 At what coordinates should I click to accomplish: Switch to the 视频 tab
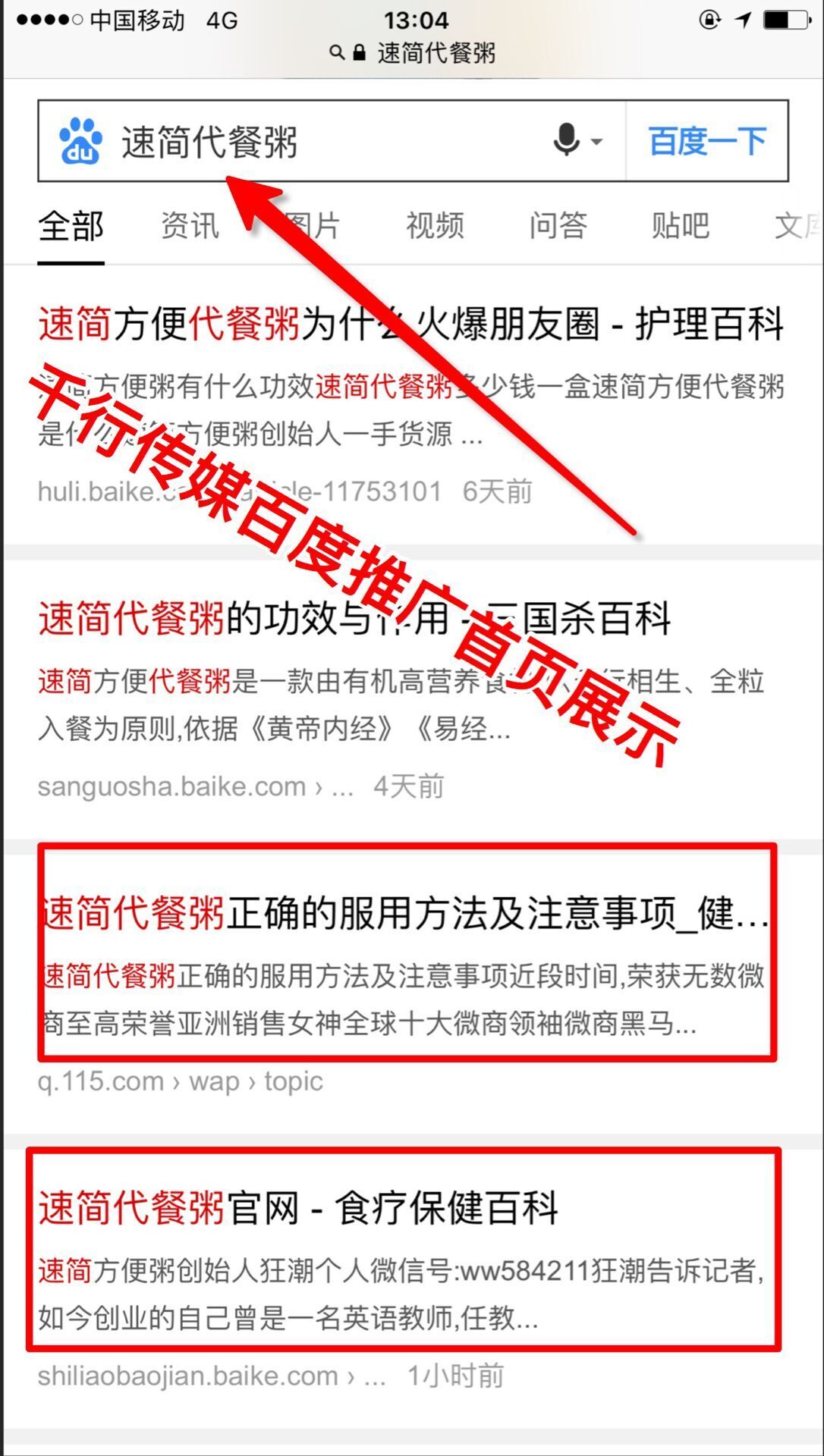(x=435, y=226)
